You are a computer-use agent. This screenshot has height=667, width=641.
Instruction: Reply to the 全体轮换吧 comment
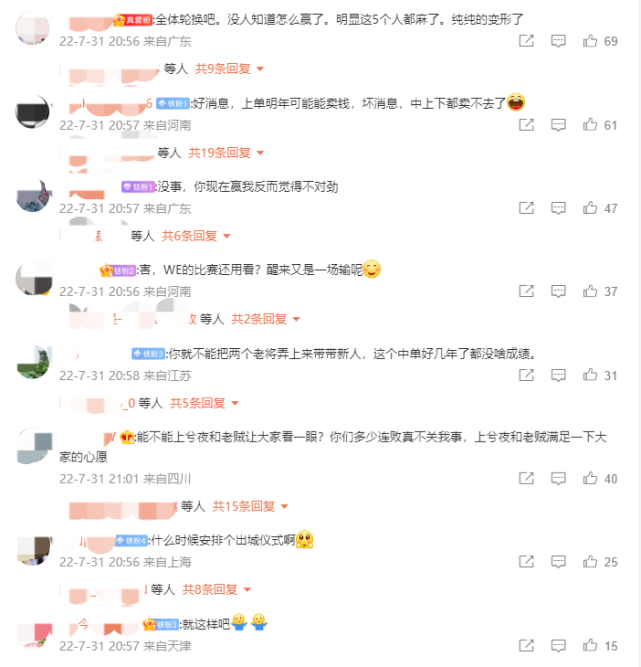click(558, 41)
